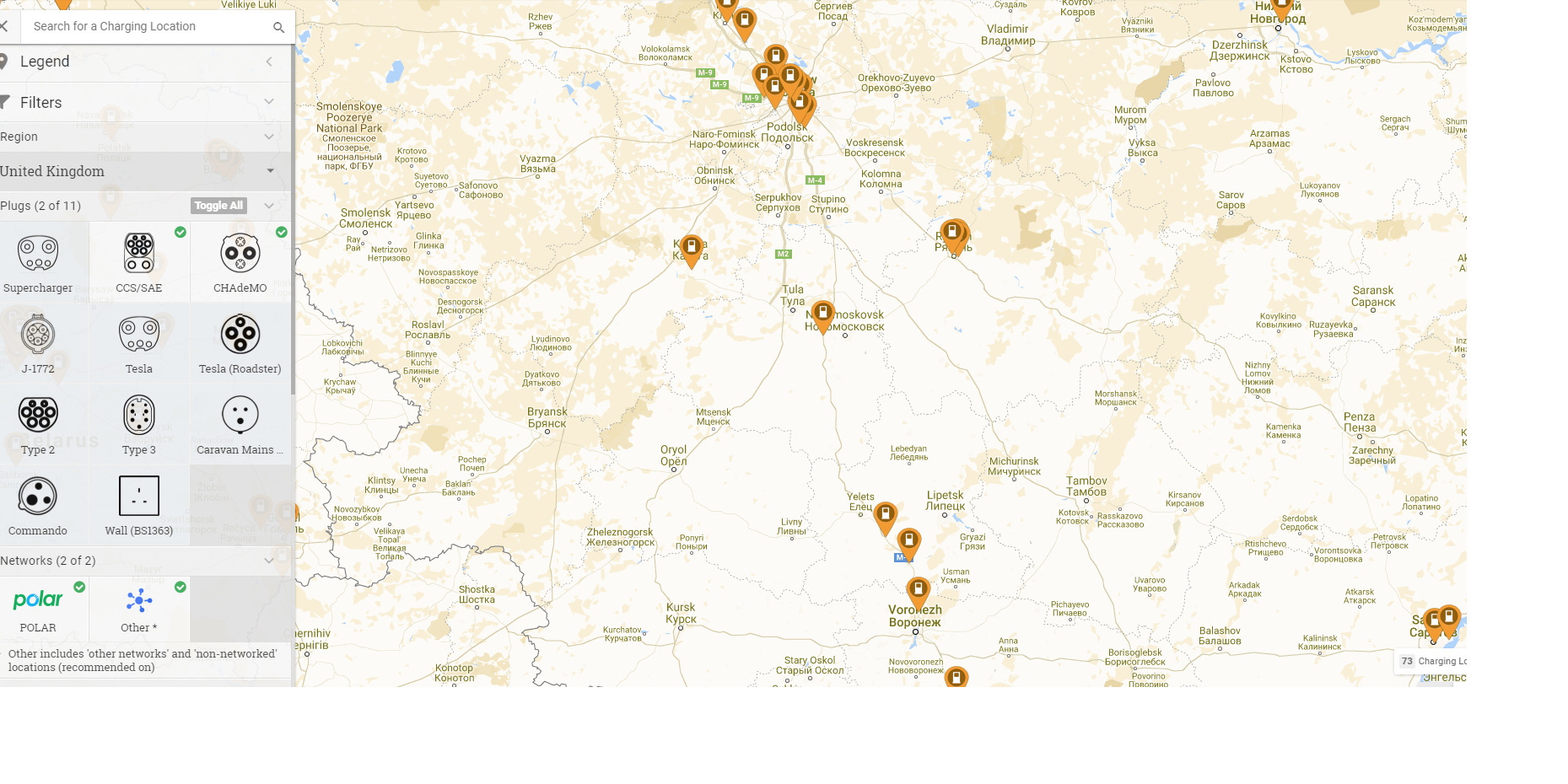Viewport: 1568px width, 784px height.
Task: Open the charging pin at Voronezh
Action: point(918,592)
